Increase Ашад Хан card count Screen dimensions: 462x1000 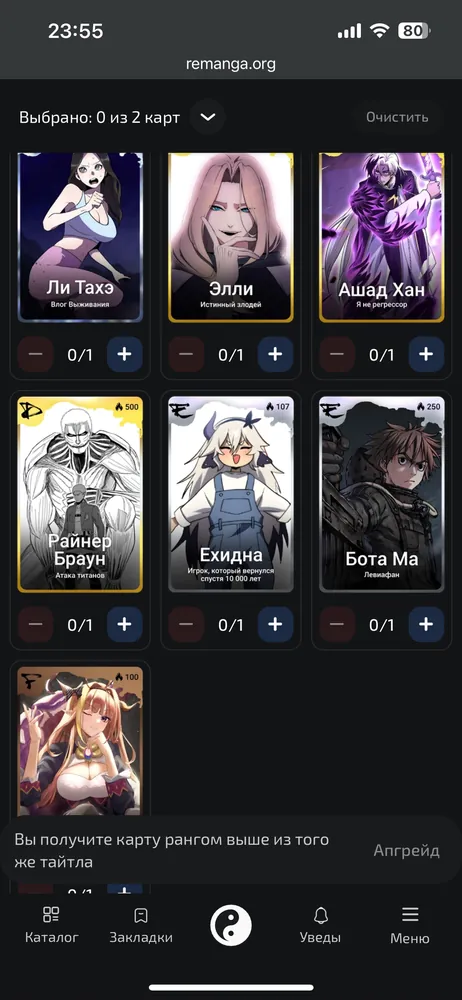[426, 354]
